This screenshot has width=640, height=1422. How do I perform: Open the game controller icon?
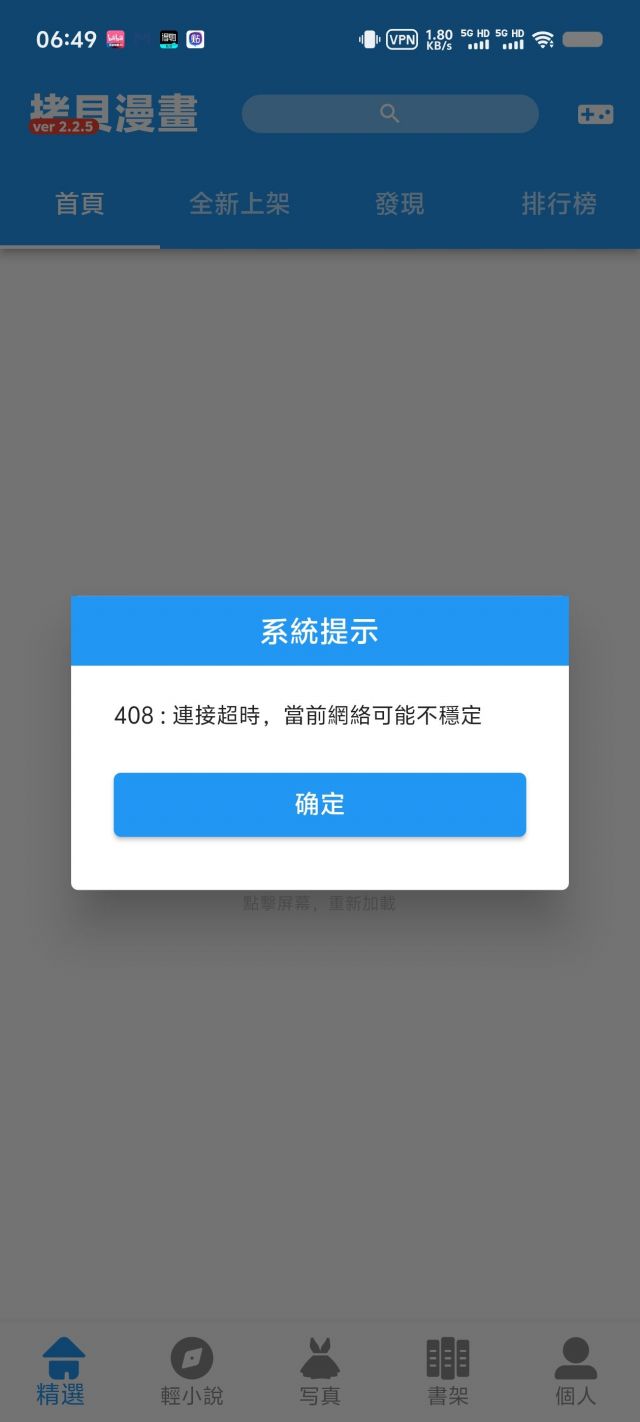[x=596, y=114]
